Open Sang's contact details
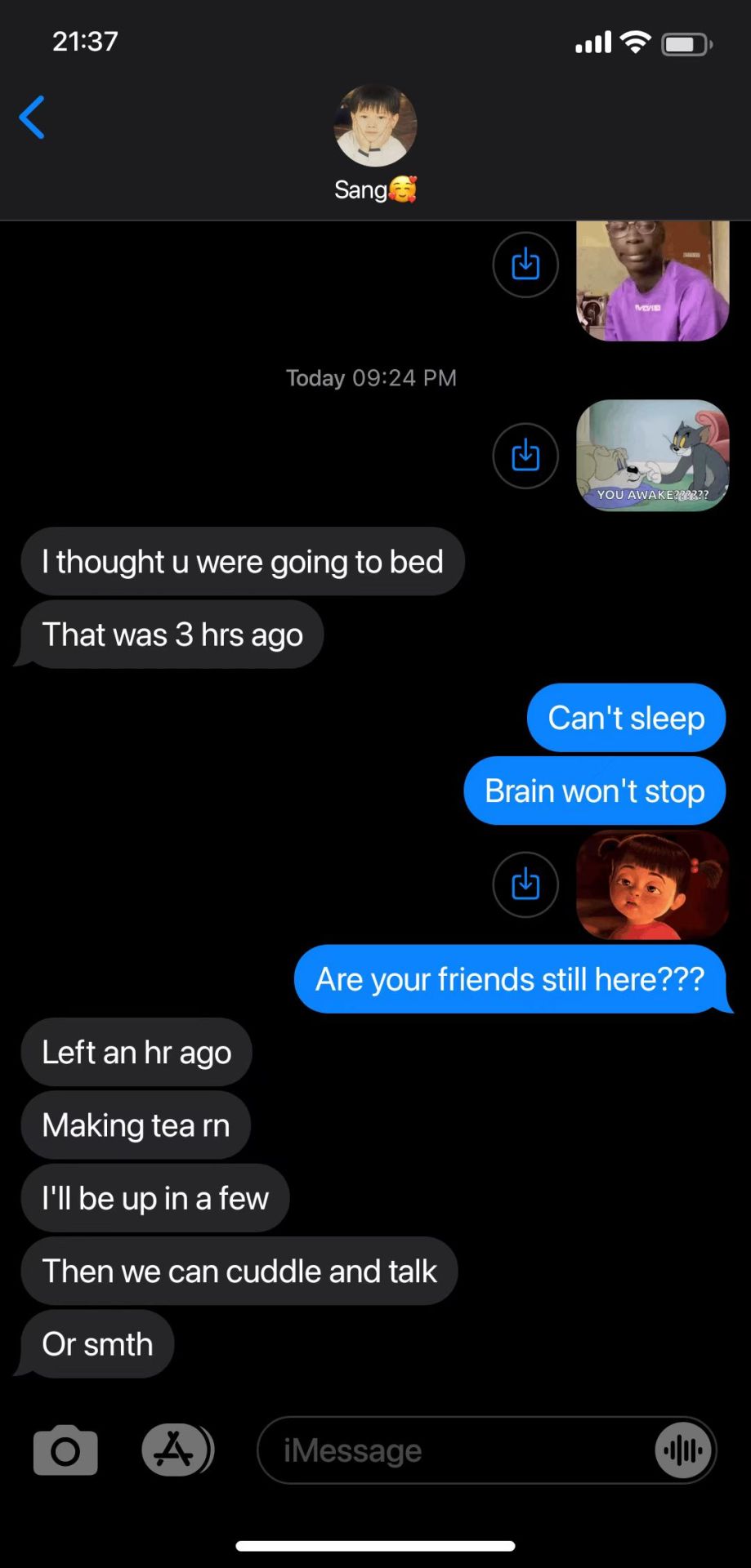751x1568 pixels. point(375,143)
